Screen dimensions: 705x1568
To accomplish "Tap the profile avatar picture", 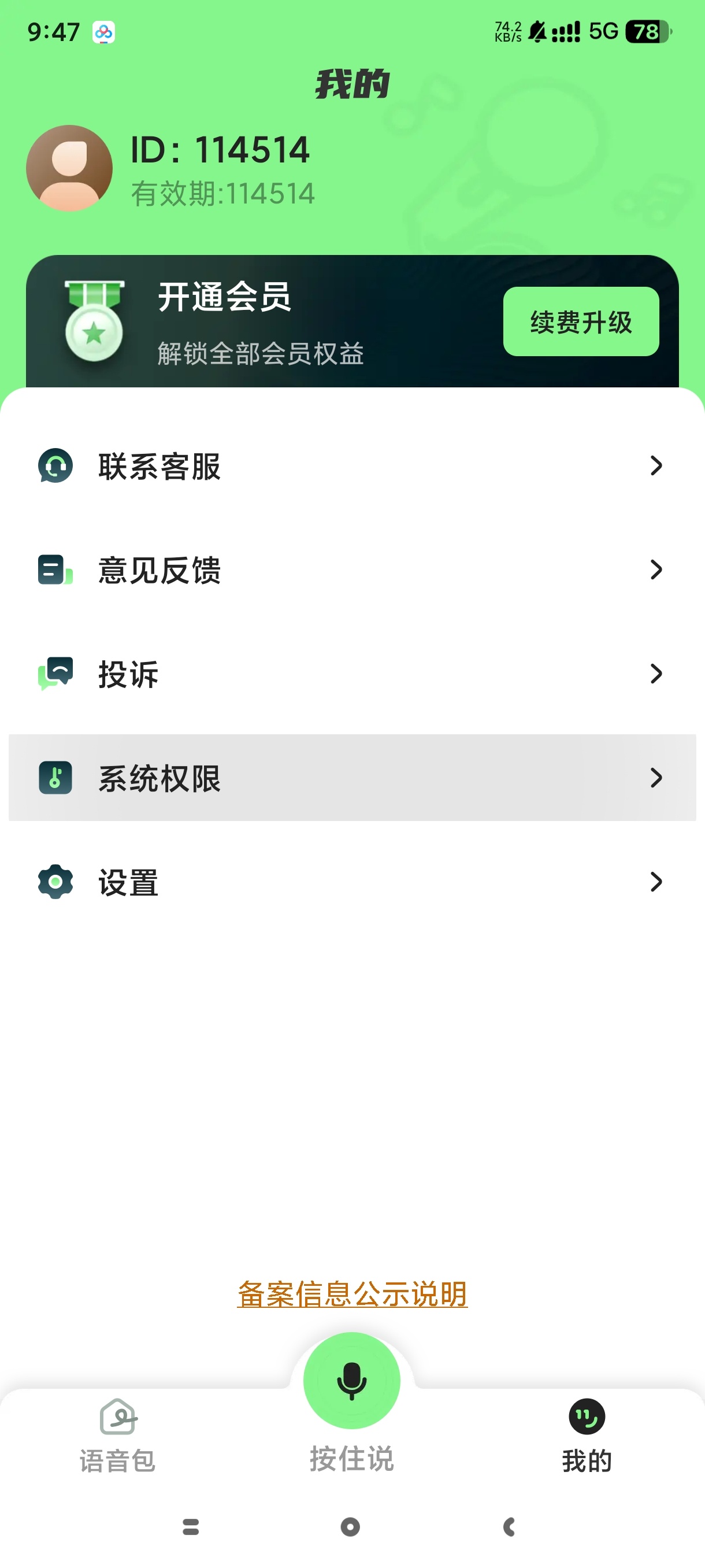I will pyautogui.click(x=69, y=169).
